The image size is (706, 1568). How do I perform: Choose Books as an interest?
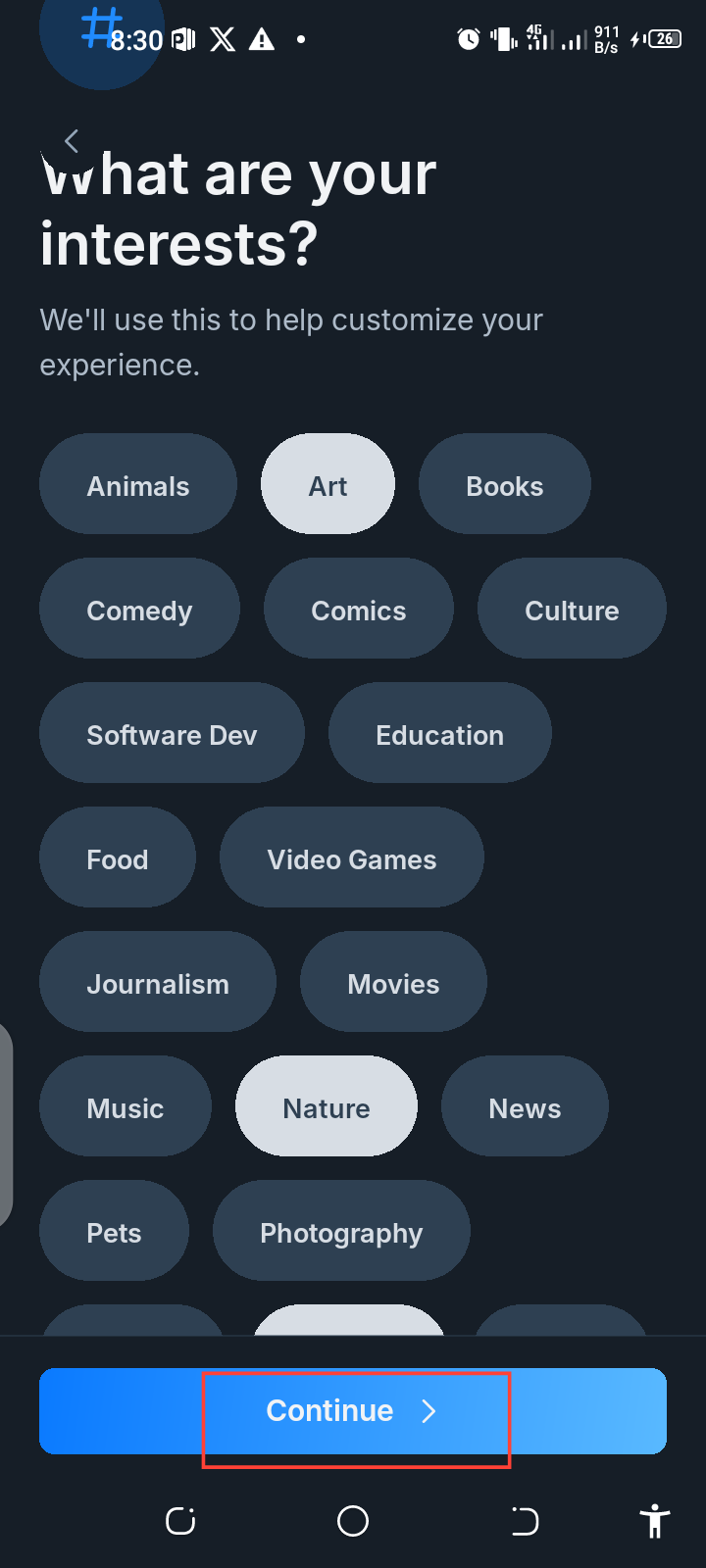(504, 484)
